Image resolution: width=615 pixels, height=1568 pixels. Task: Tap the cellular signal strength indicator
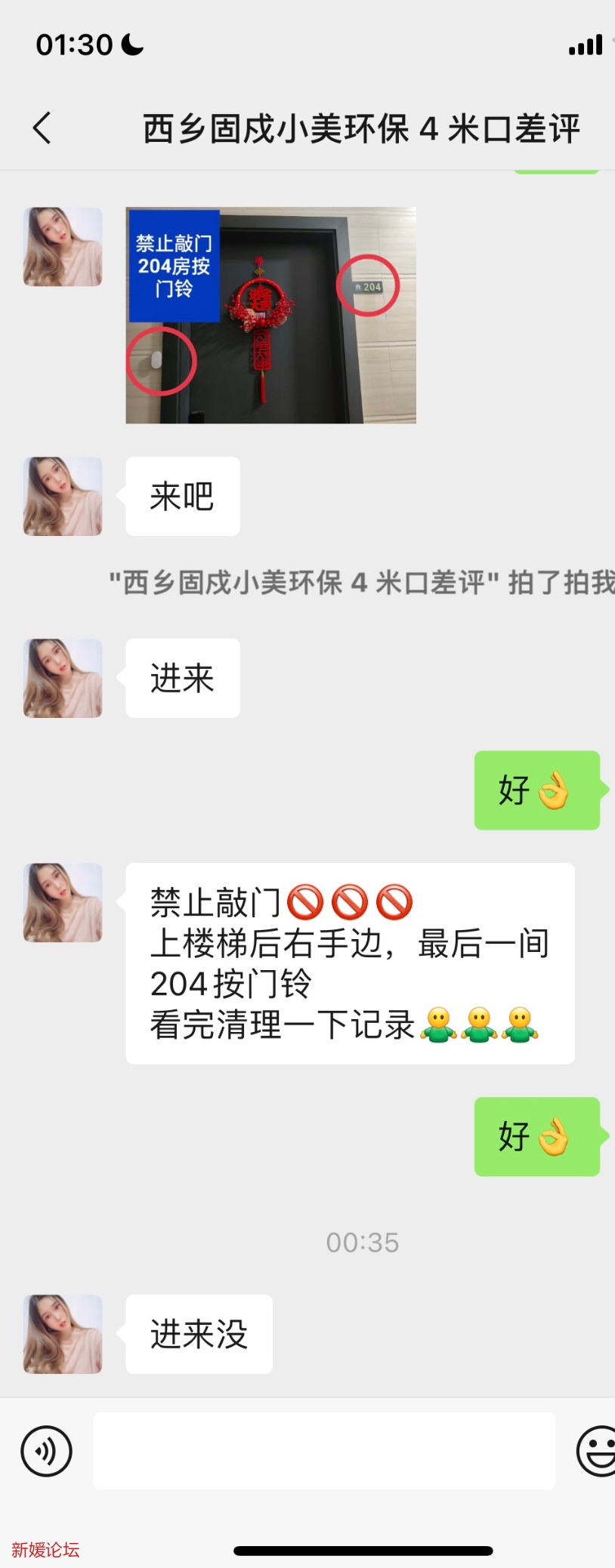586,45
